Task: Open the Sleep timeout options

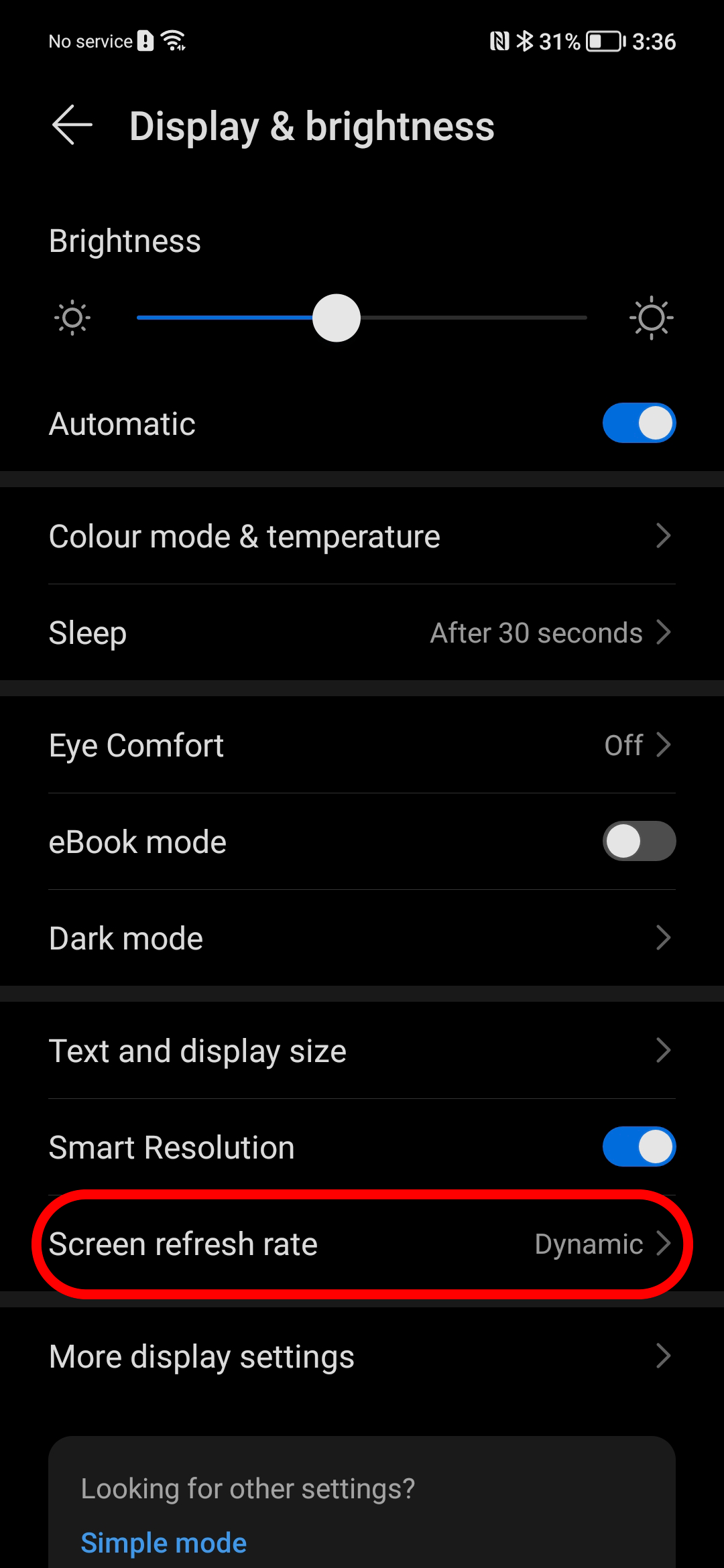Action: click(x=362, y=632)
